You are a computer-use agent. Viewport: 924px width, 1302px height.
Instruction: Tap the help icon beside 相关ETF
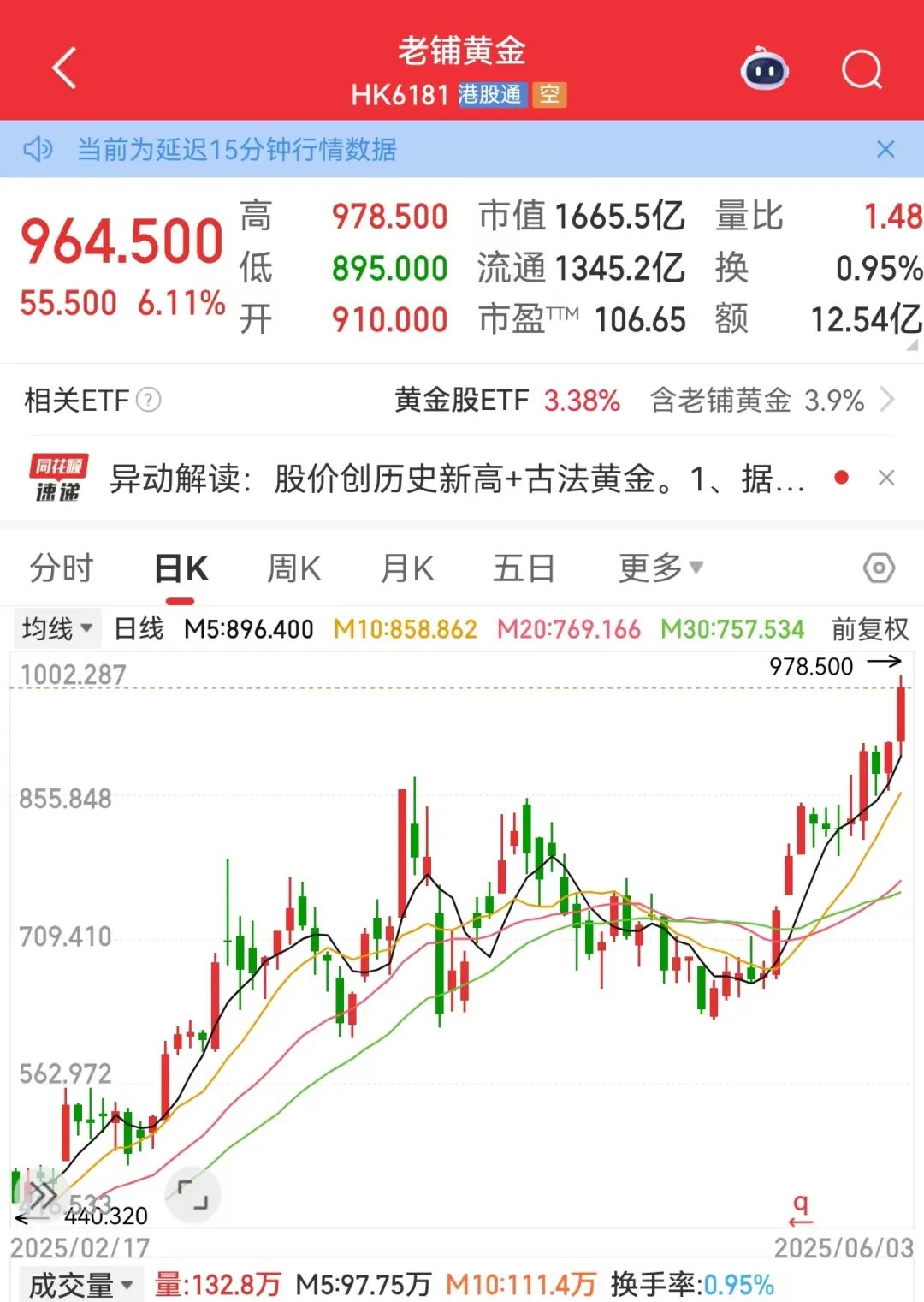click(x=149, y=400)
